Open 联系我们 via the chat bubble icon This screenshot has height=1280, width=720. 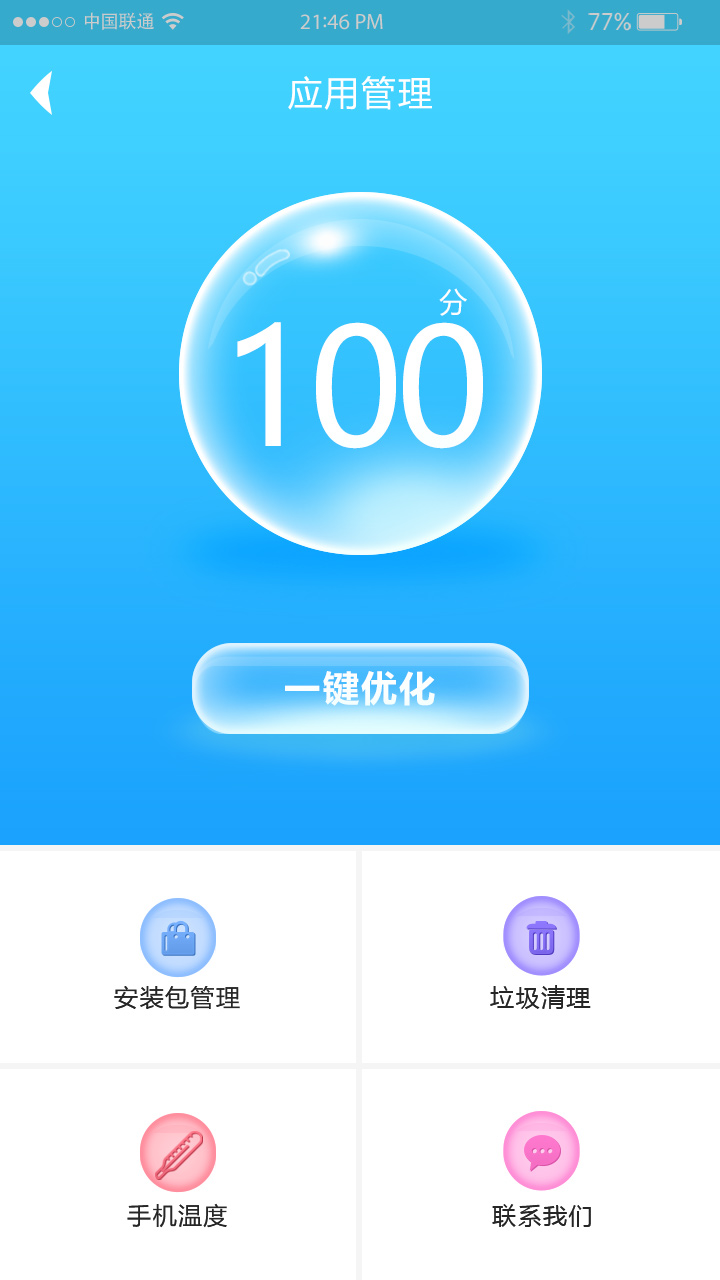tap(541, 1151)
